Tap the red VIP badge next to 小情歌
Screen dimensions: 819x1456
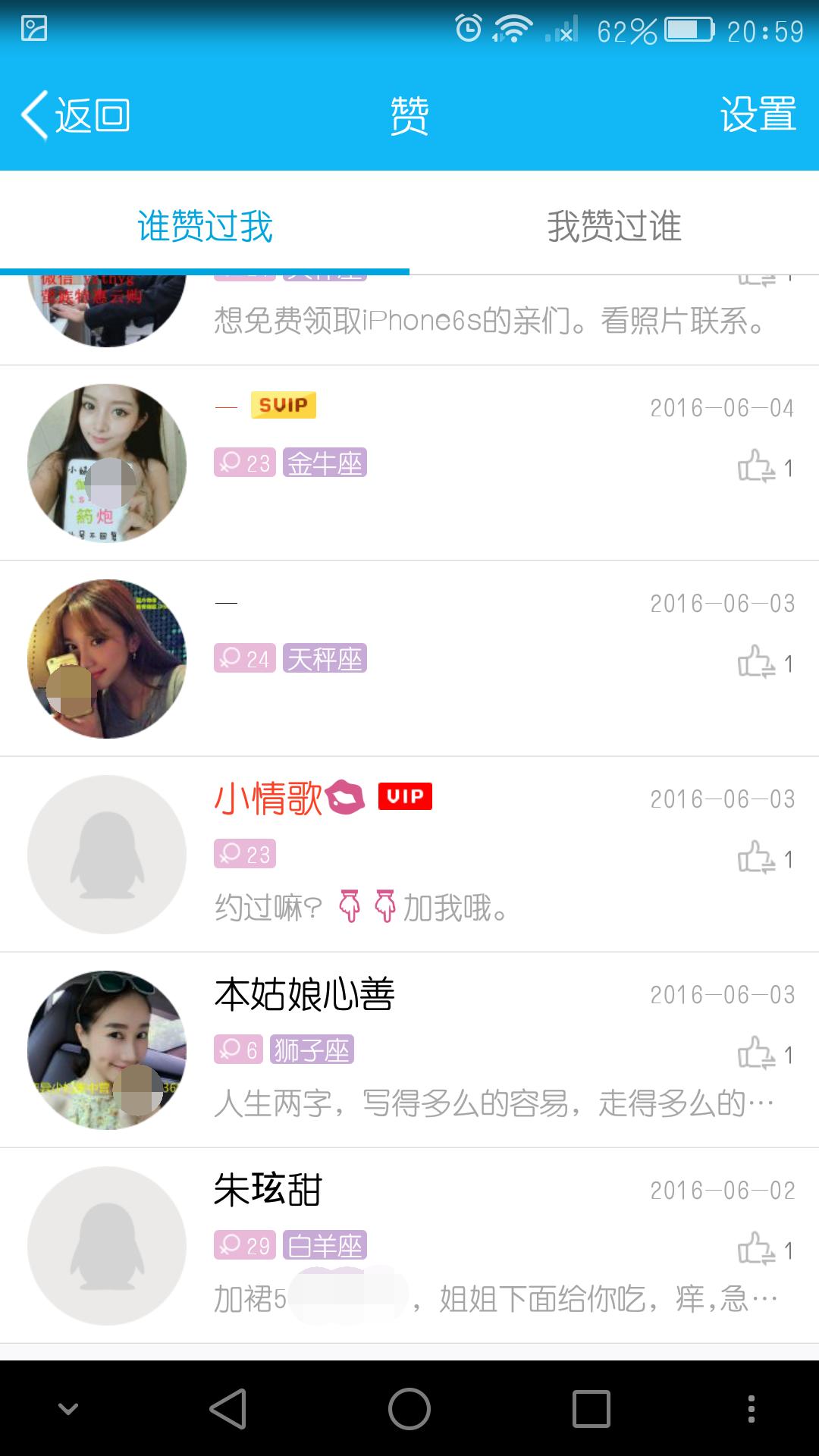[404, 797]
